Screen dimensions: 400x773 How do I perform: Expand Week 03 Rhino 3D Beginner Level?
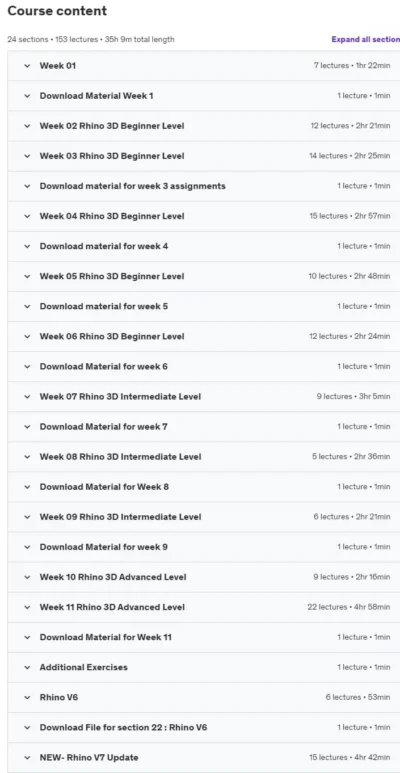[204, 156]
